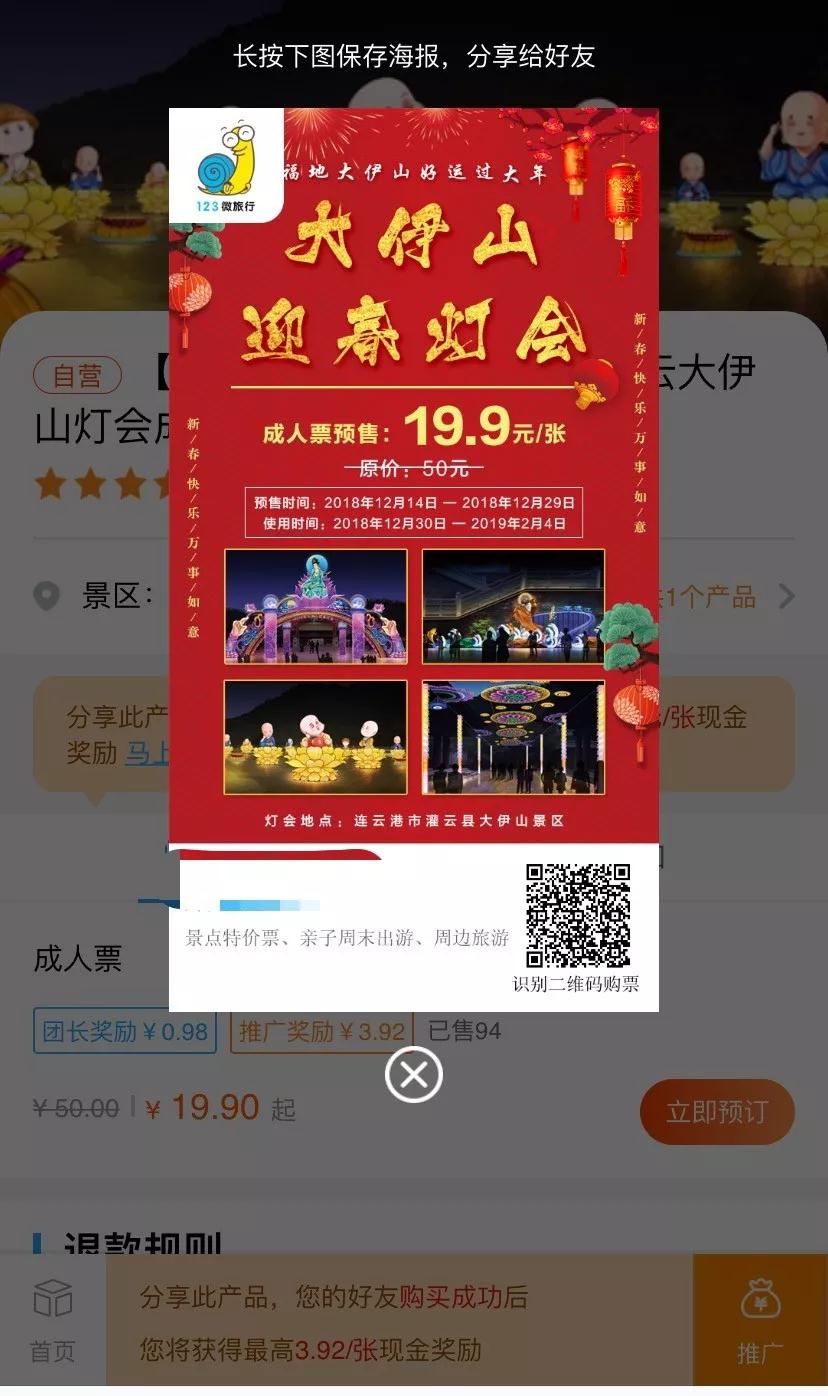The image size is (828, 1396).
Task: Close the poster share overlay
Action: pos(413,1076)
